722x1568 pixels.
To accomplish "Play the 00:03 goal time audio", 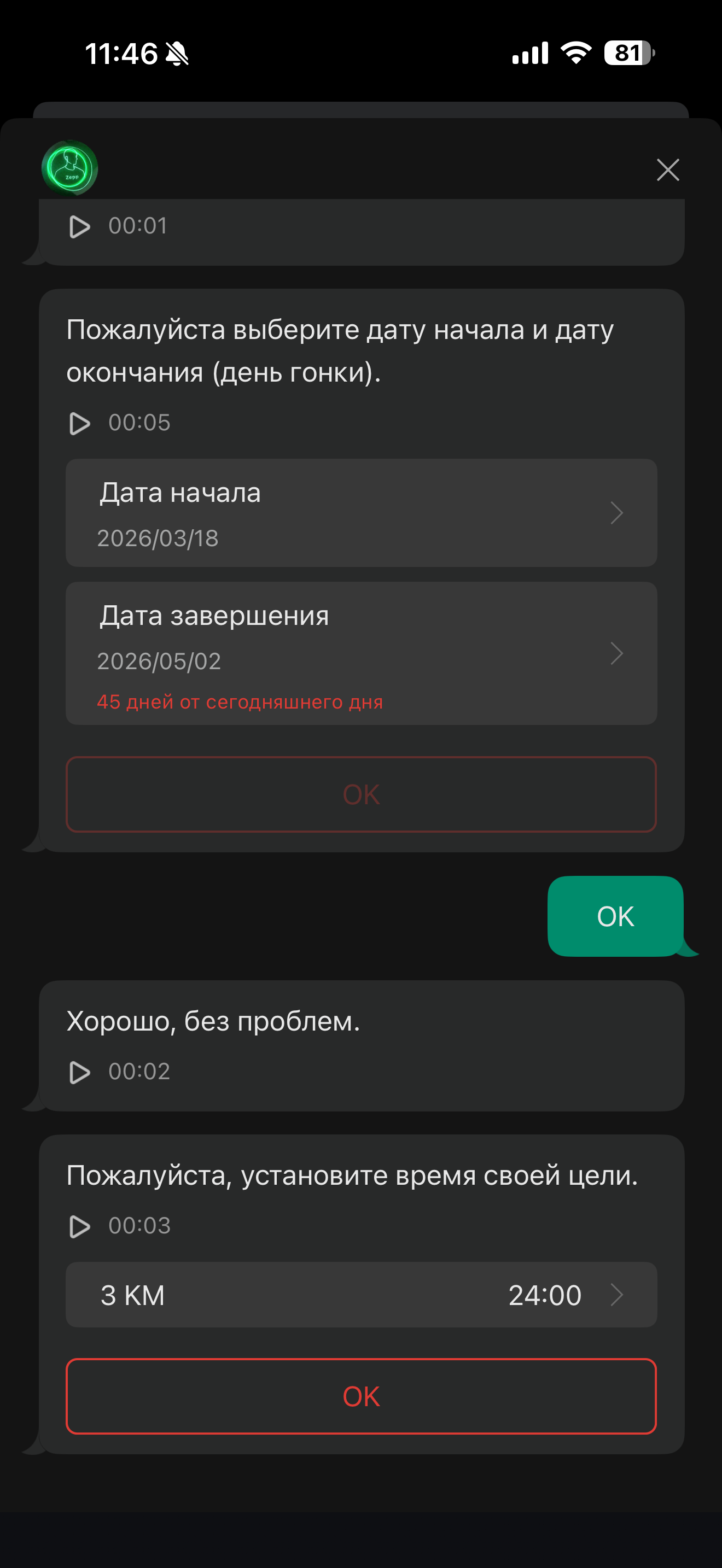I will pyautogui.click(x=80, y=1226).
